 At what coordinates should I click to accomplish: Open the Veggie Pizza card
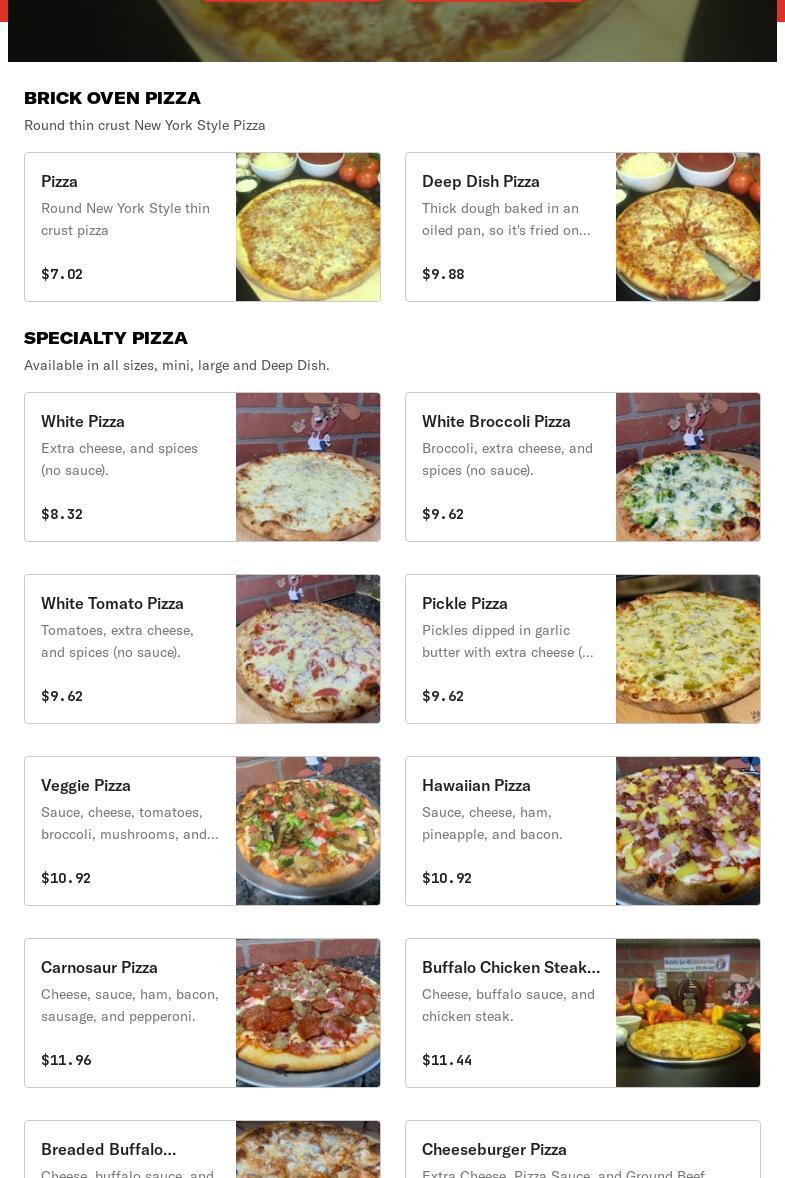point(202,831)
